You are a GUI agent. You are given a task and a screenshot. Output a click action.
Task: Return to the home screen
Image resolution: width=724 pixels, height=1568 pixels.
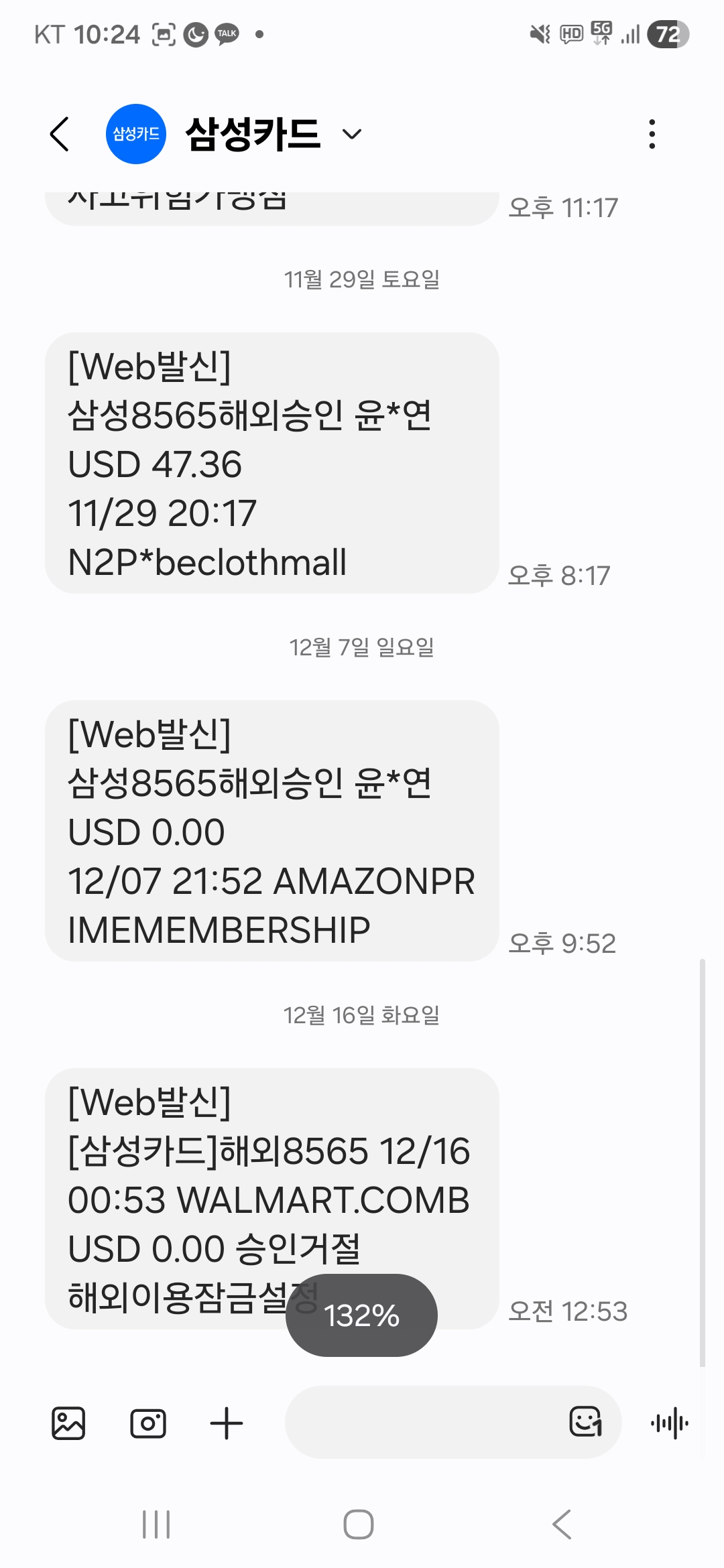point(359,1524)
